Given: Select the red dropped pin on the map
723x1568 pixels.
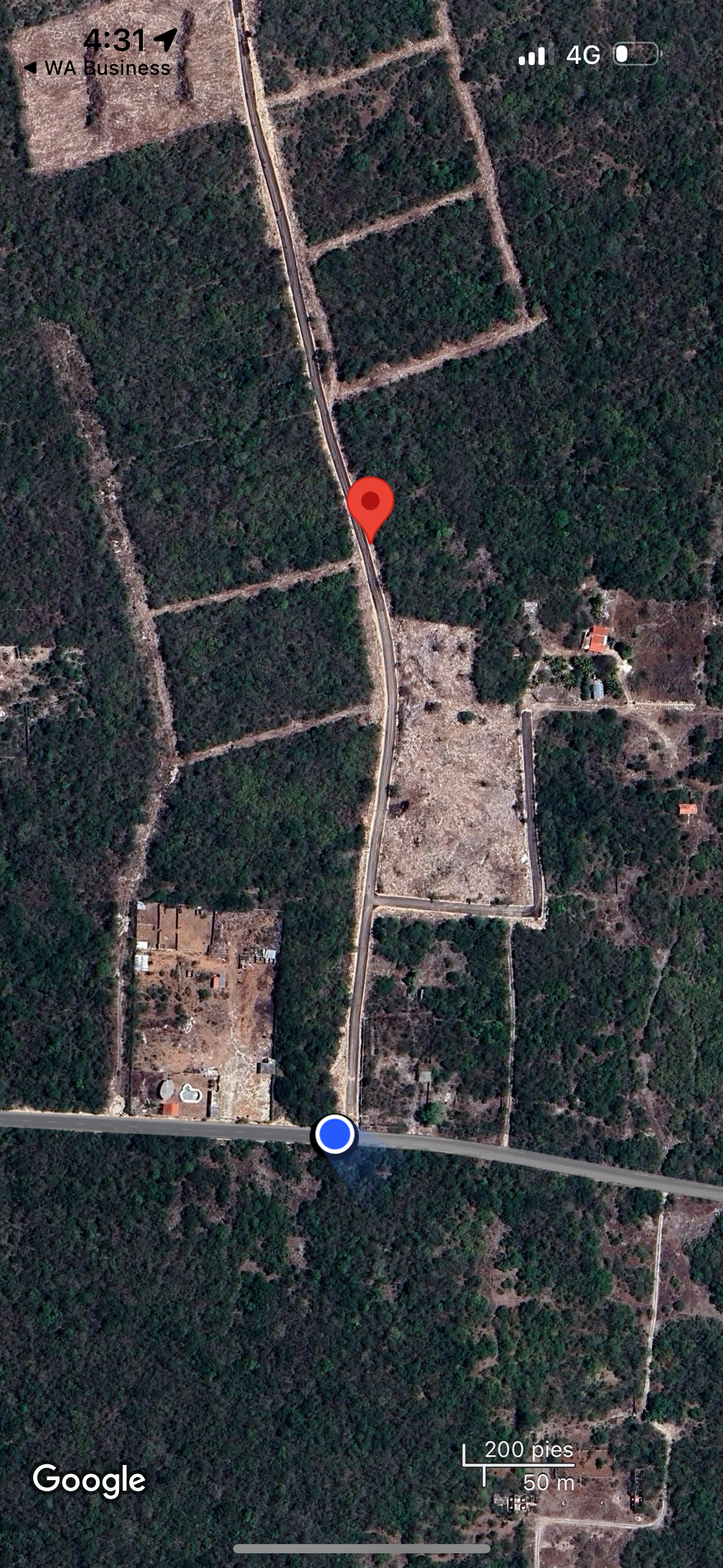Looking at the screenshot, I should pos(370,504).
